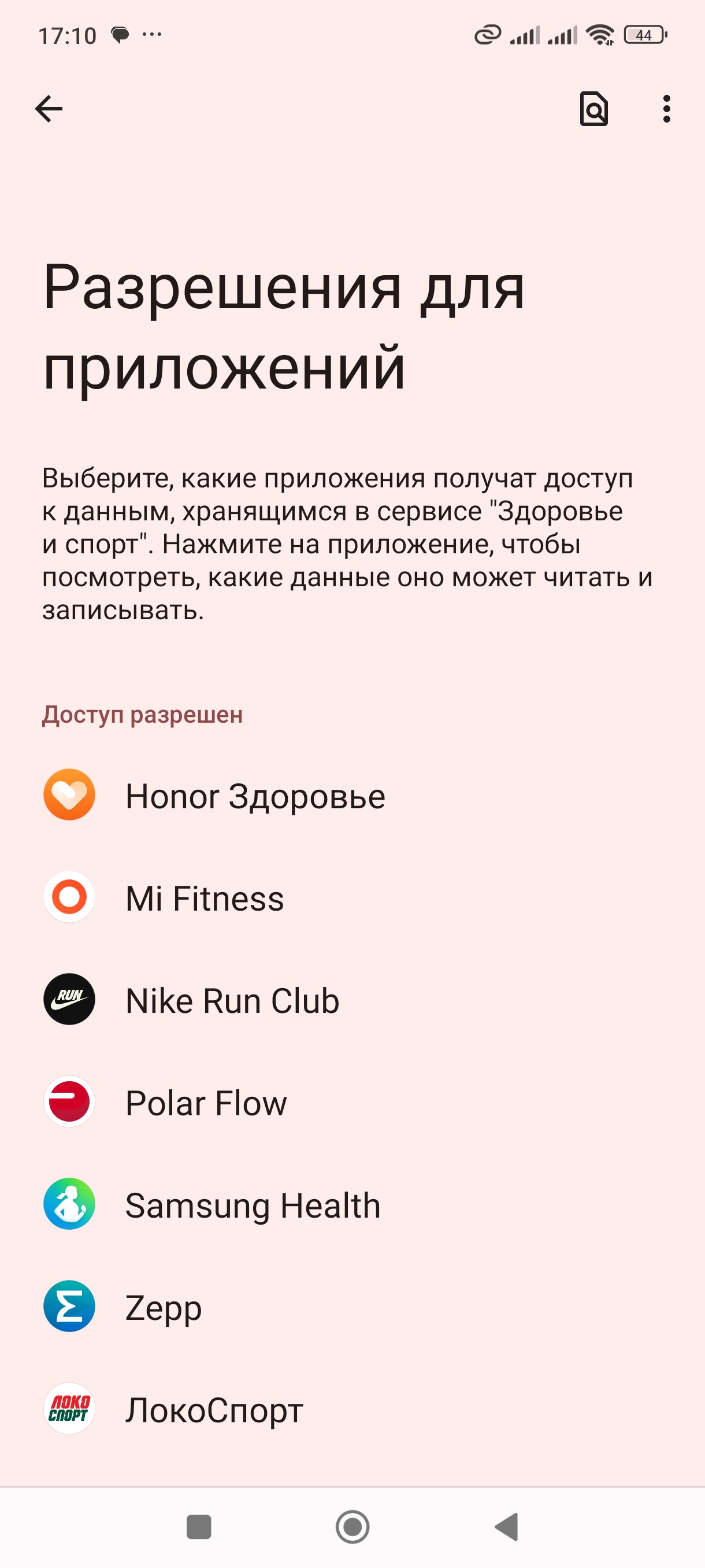Tap the Доступ разрешен section header
This screenshot has width=705, height=1568.
[142, 716]
